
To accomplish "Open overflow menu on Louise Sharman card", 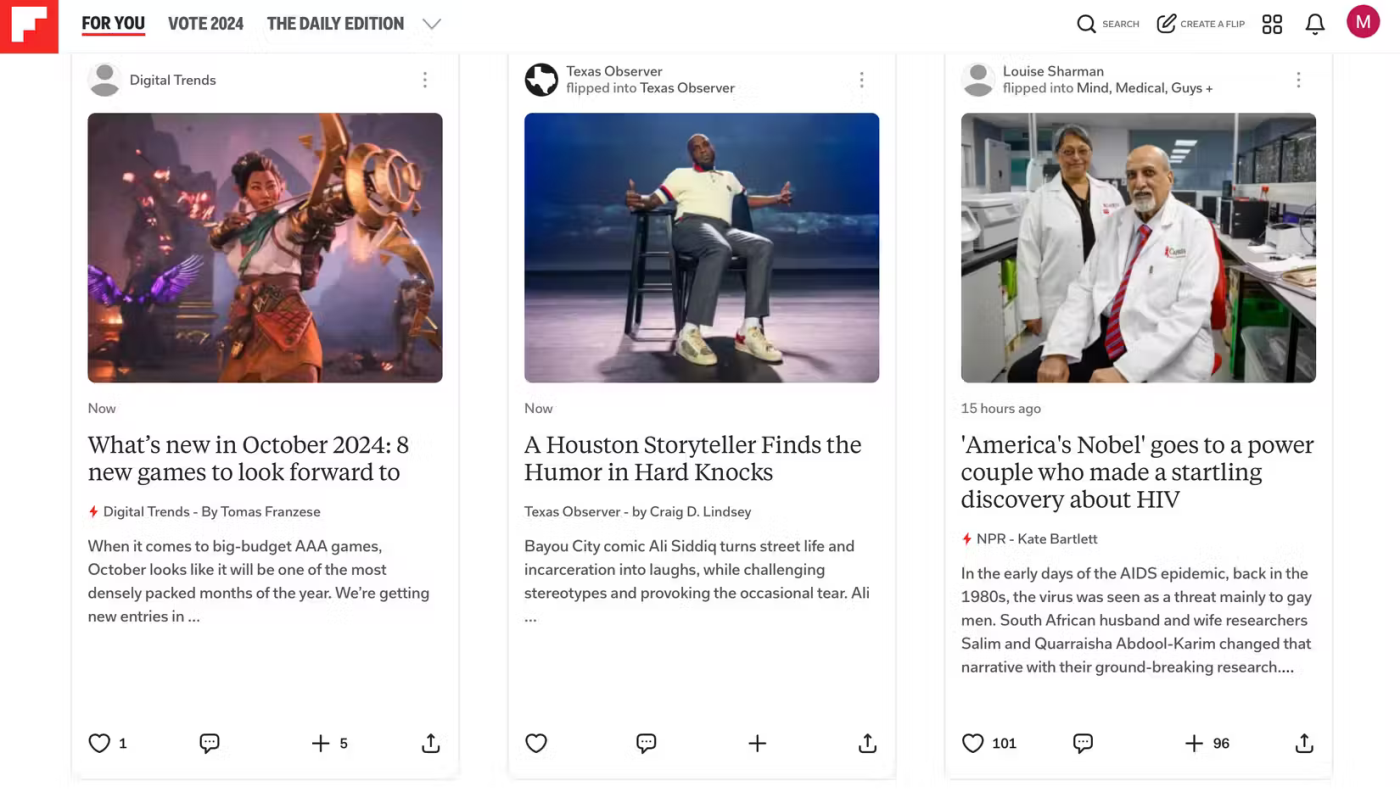I will point(1298,80).
